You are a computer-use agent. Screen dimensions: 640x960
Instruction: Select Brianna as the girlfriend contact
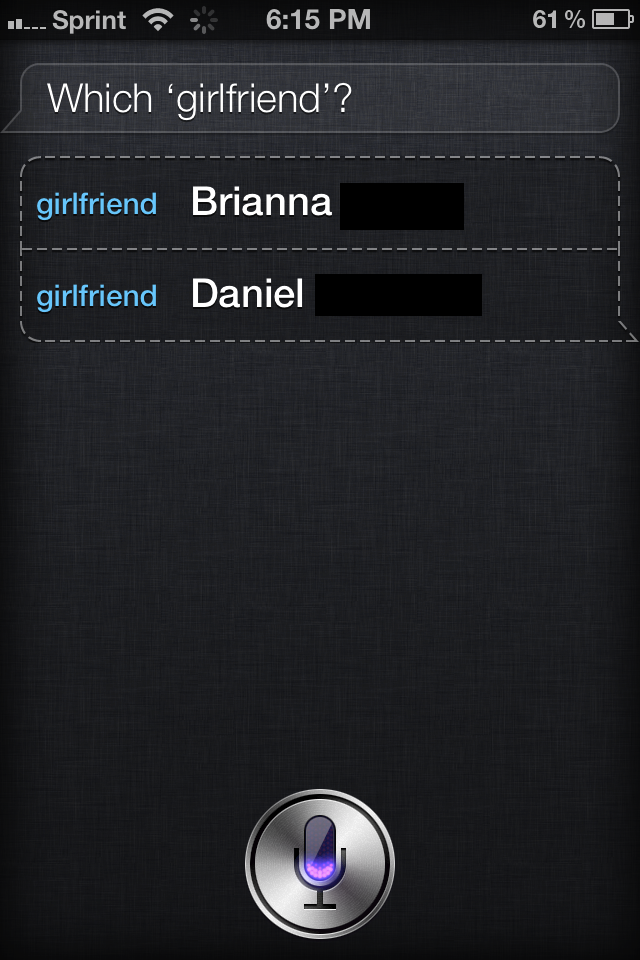pos(262,203)
